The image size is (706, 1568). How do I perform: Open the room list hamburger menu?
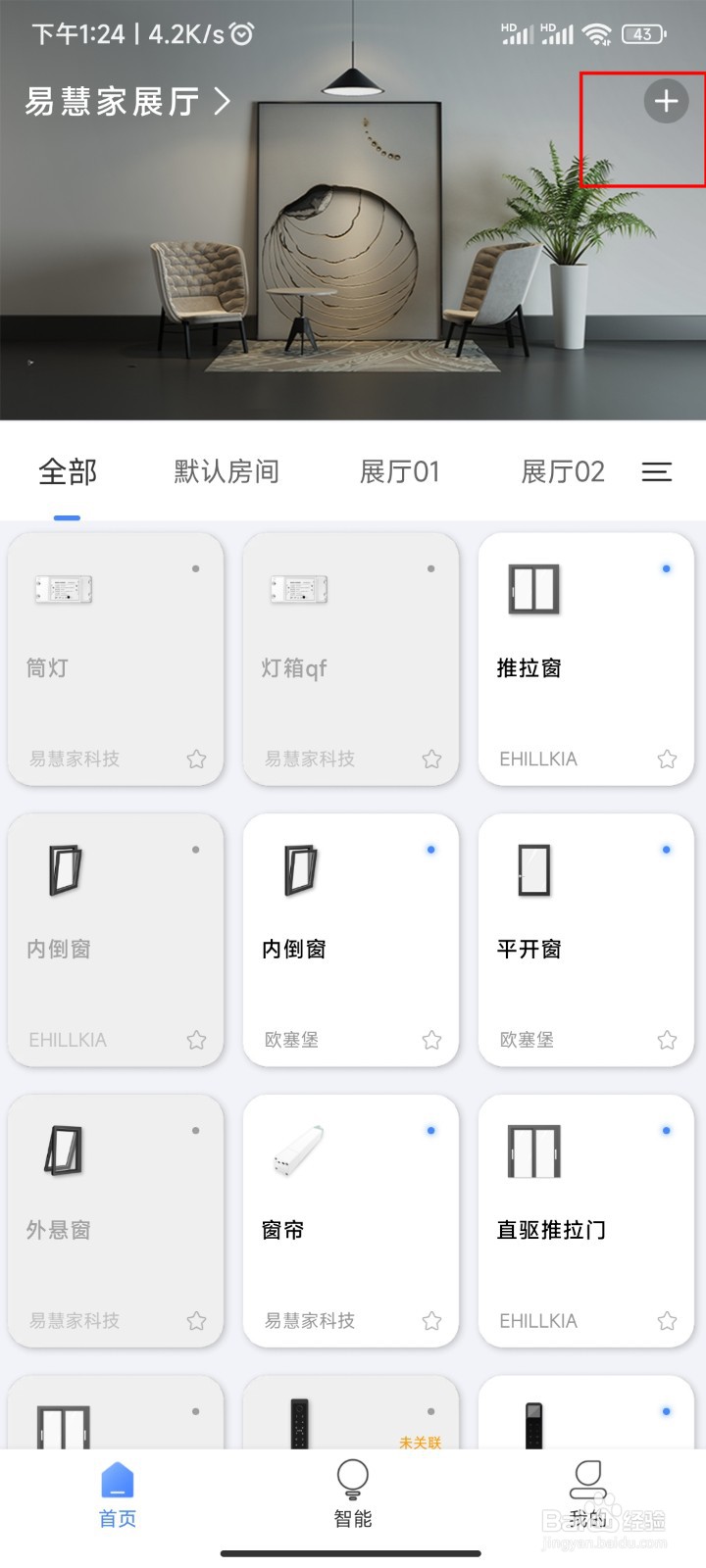tap(656, 472)
